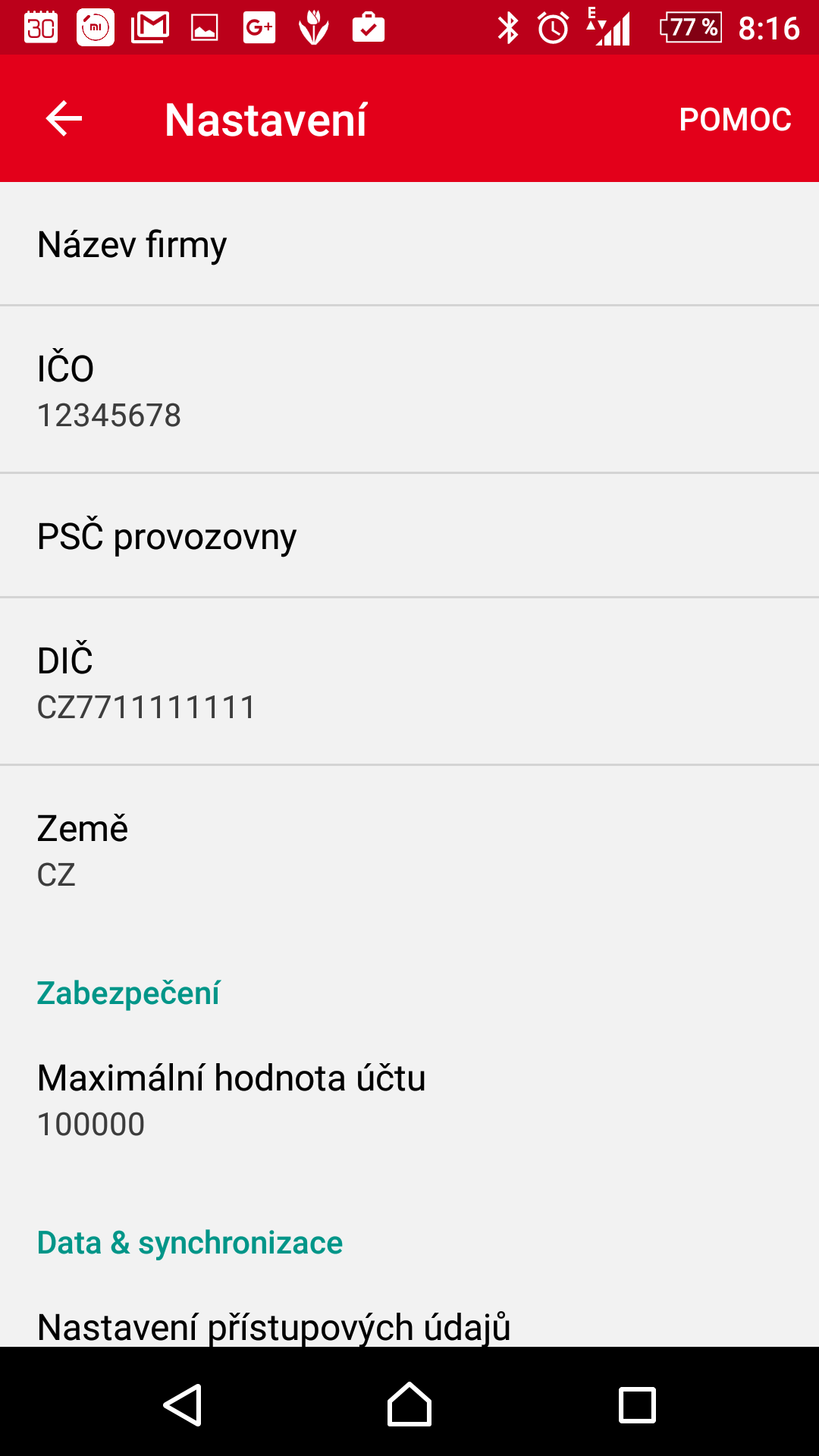The height and width of the screenshot is (1456, 819).
Task: Open the POMOC help section
Action: click(735, 119)
